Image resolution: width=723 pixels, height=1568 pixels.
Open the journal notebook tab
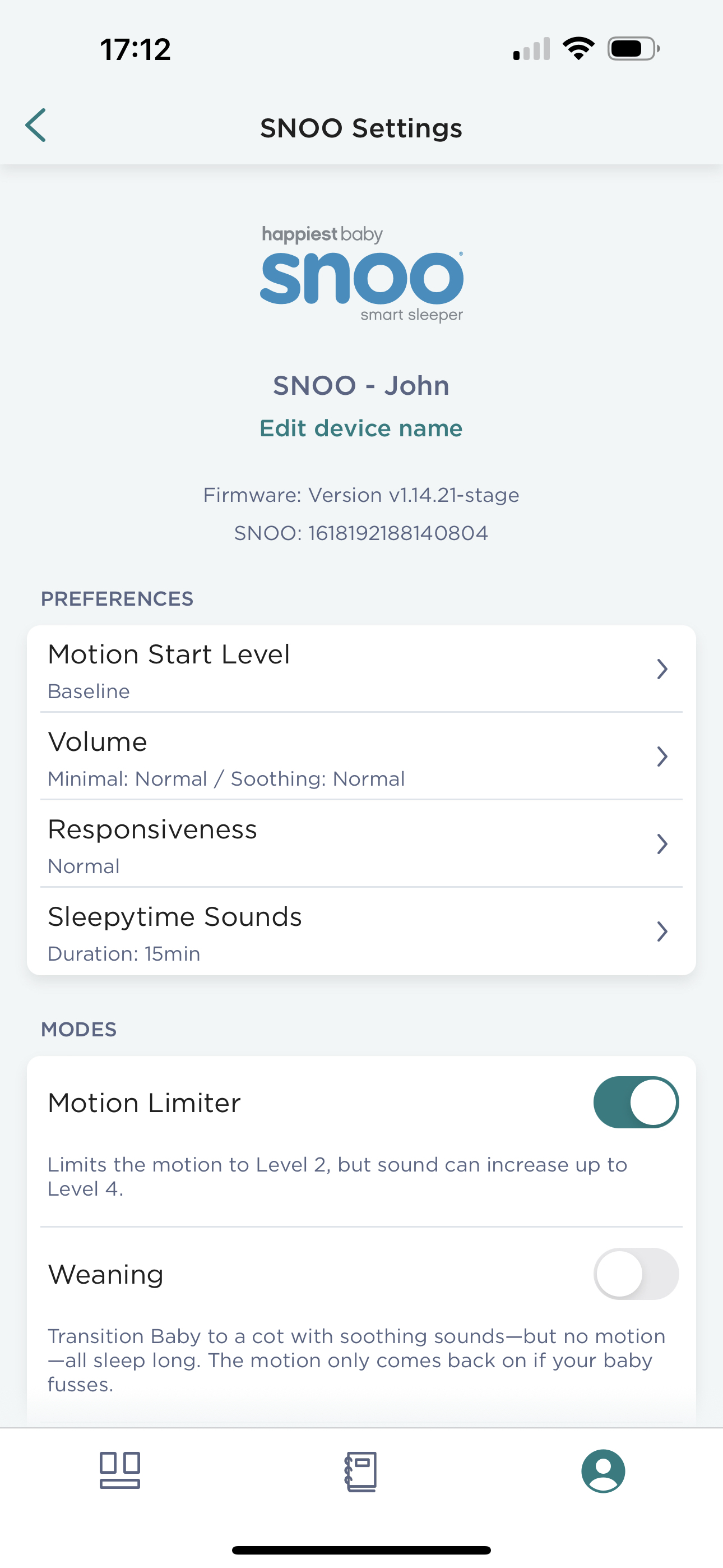(361, 1471)
